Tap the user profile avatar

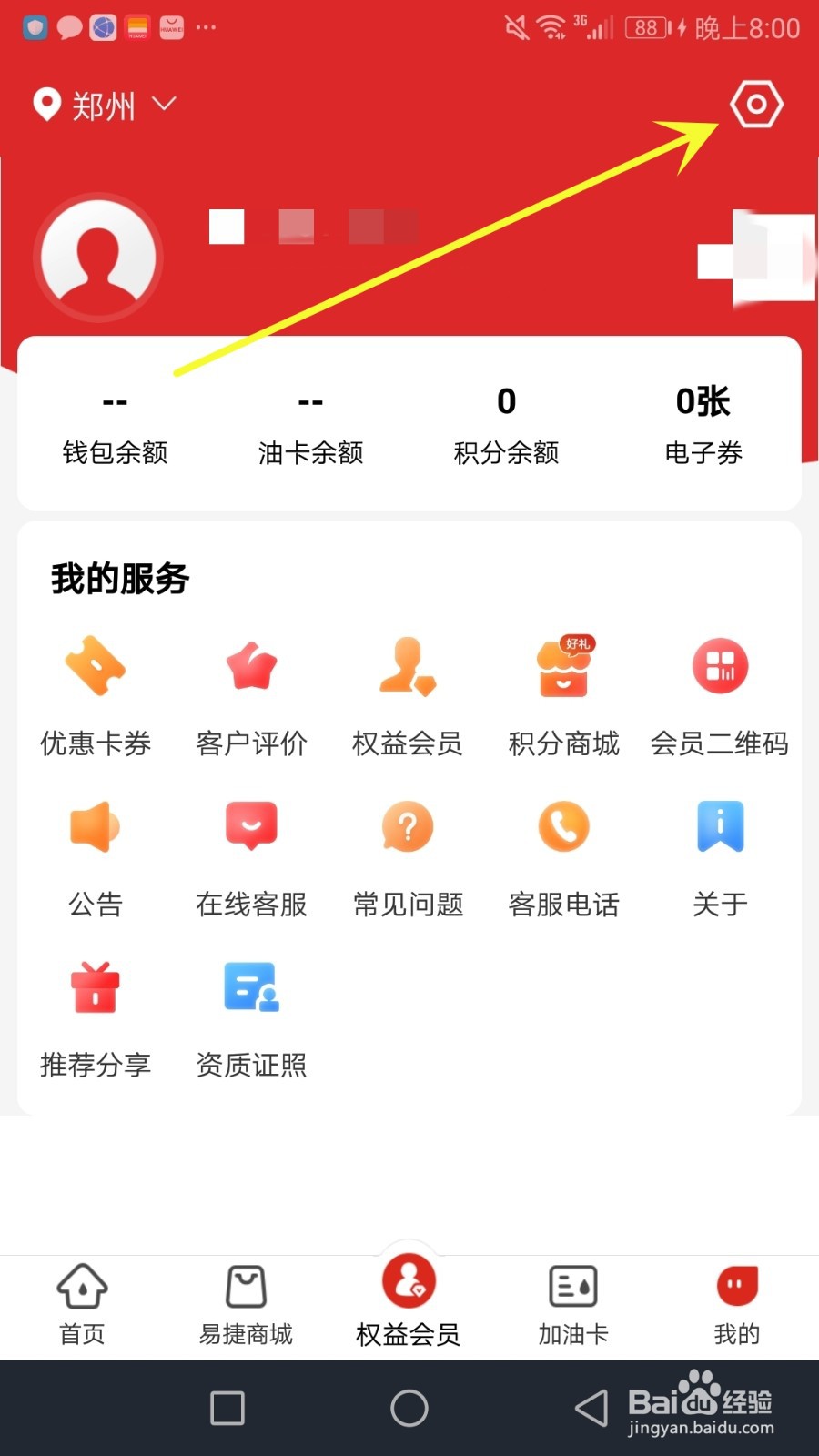point(98,258)
